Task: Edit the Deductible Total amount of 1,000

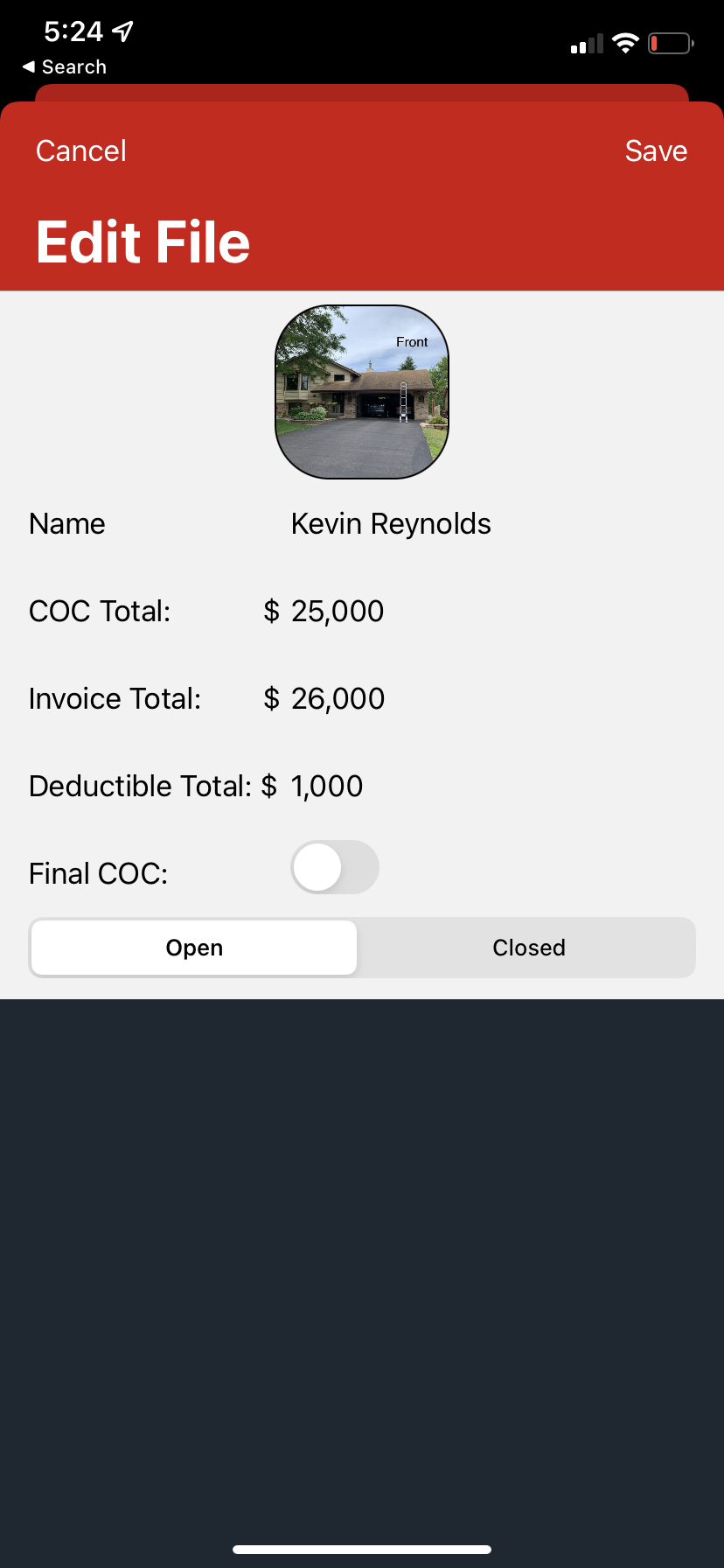Action: [327, 786]
